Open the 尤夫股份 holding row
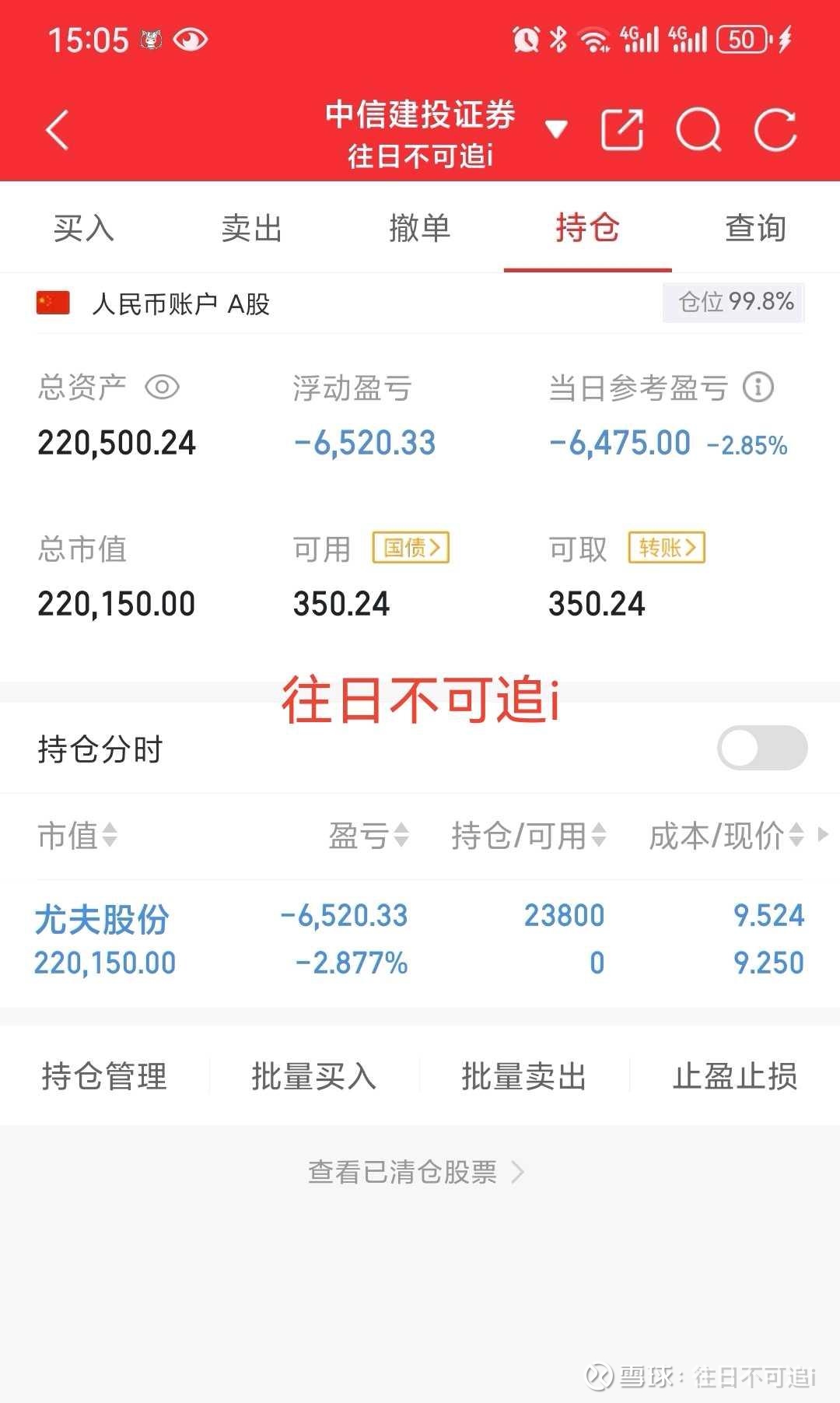Viewport: 840px width, 1403px height. (420, 939)
